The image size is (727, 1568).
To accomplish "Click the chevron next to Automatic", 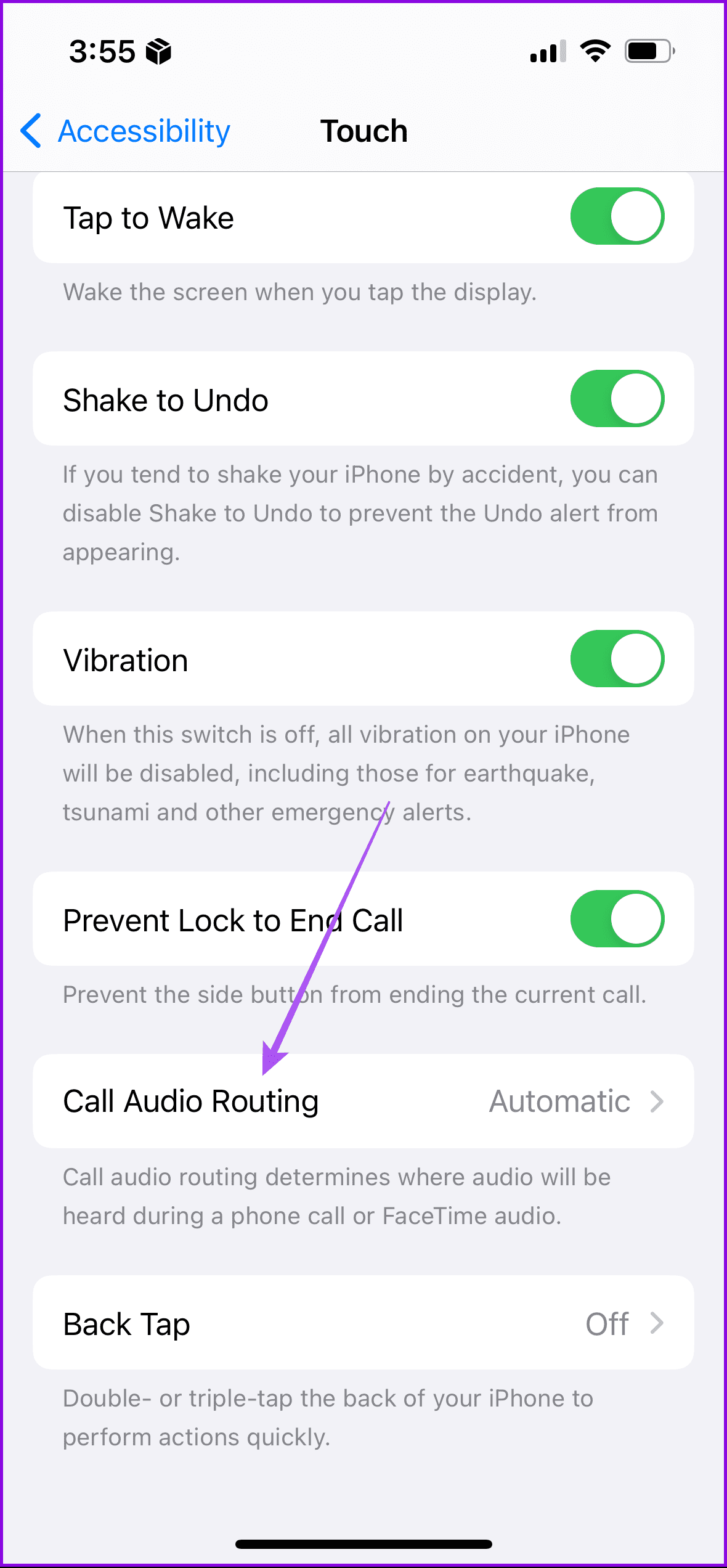I will [x=657, y=1101].
